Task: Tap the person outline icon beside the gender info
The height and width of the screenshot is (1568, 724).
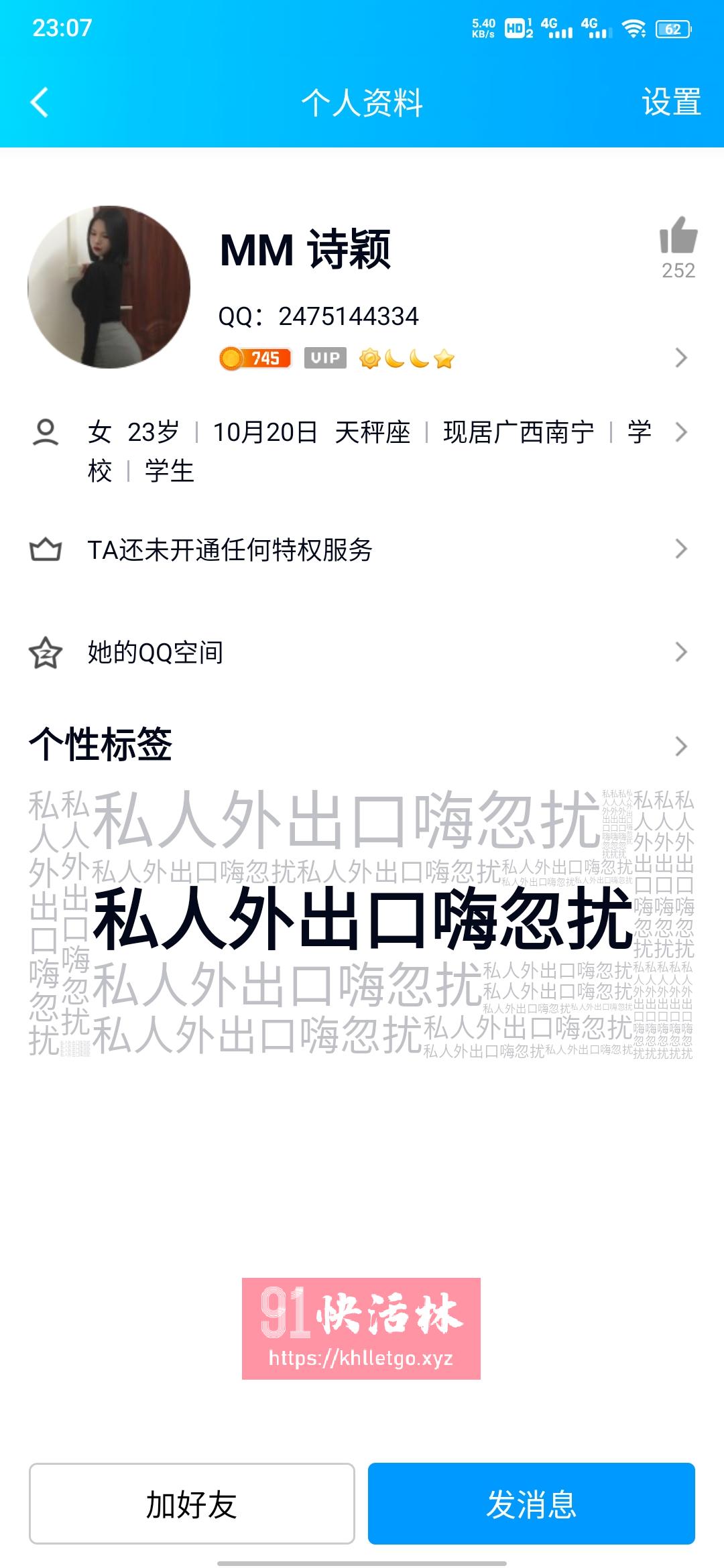Action: (x=45, y=432)
